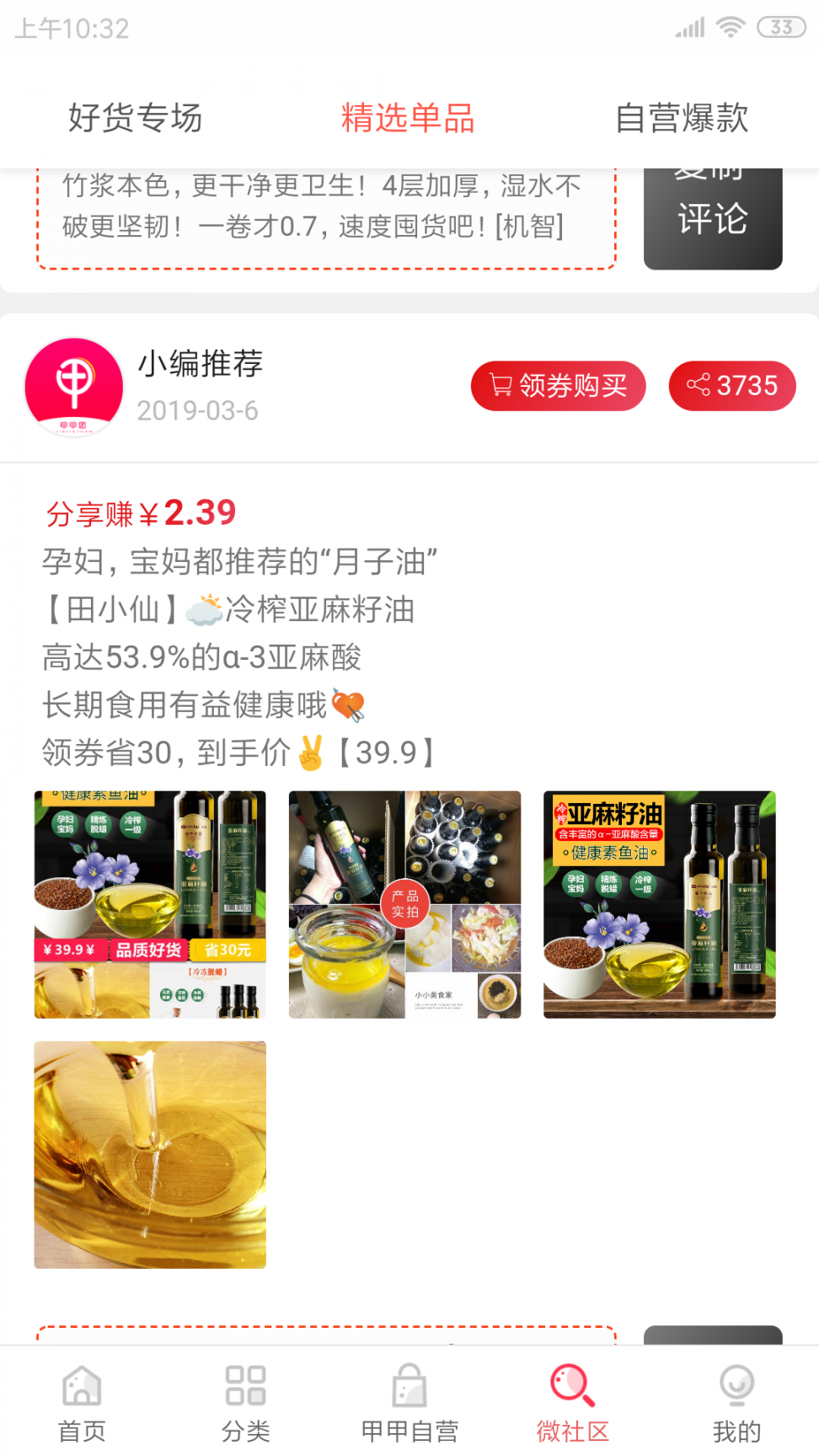Open 甲甲自营 shopping bag icon

point(409,1384)
